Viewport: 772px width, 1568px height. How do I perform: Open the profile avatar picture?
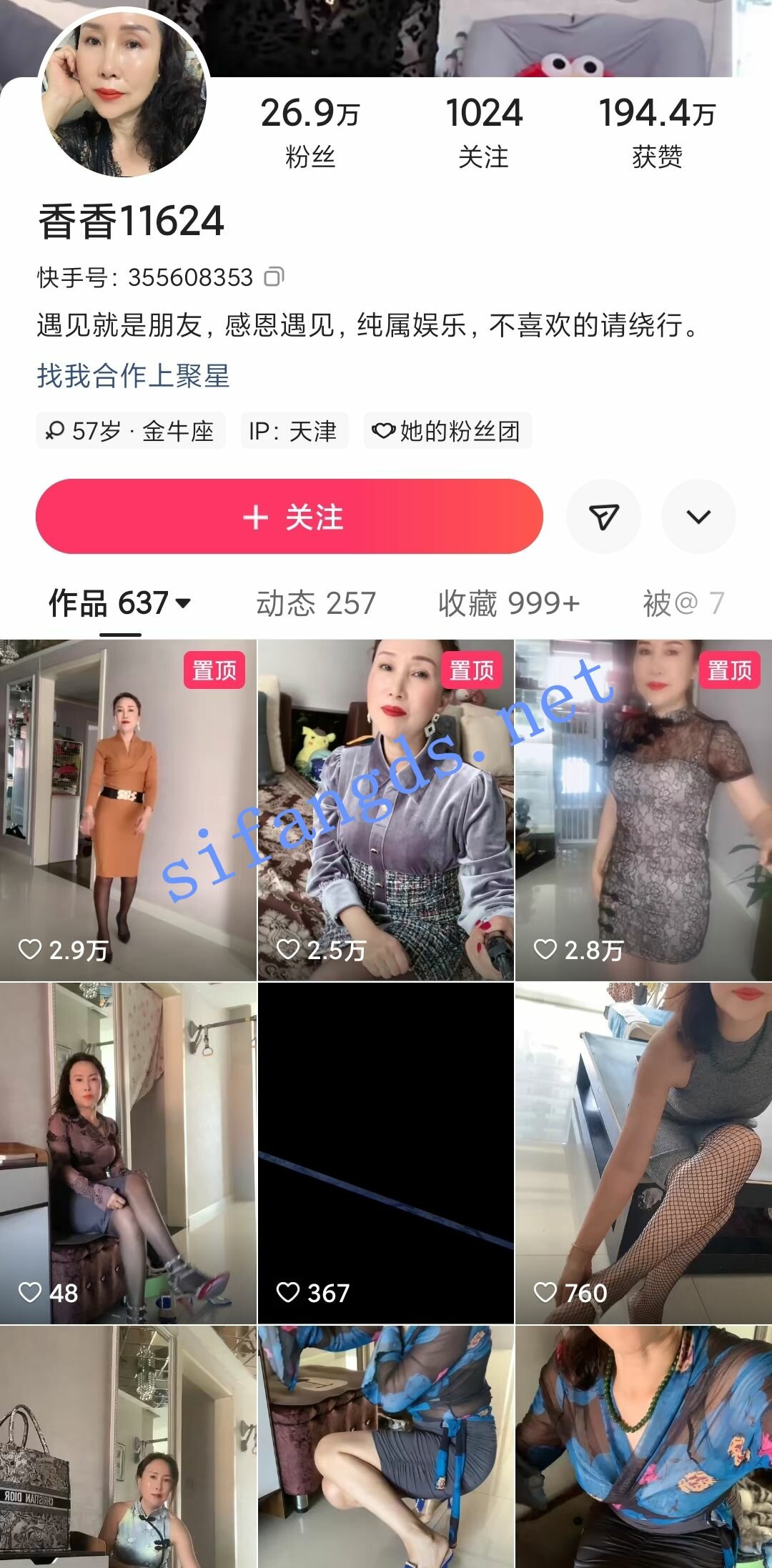tap(124, 93)
